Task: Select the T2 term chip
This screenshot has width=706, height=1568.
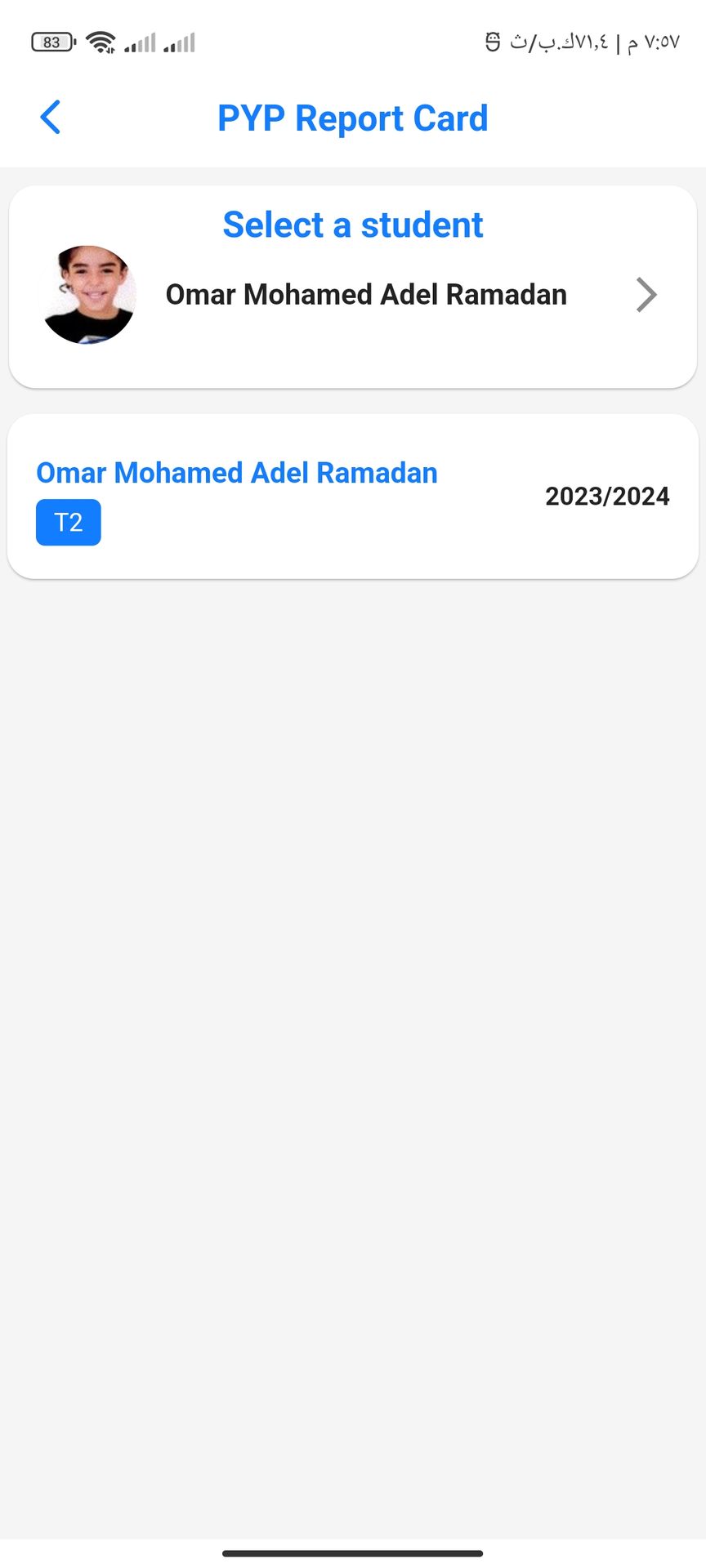Action: pyautogui.click(x=69, y=523)
